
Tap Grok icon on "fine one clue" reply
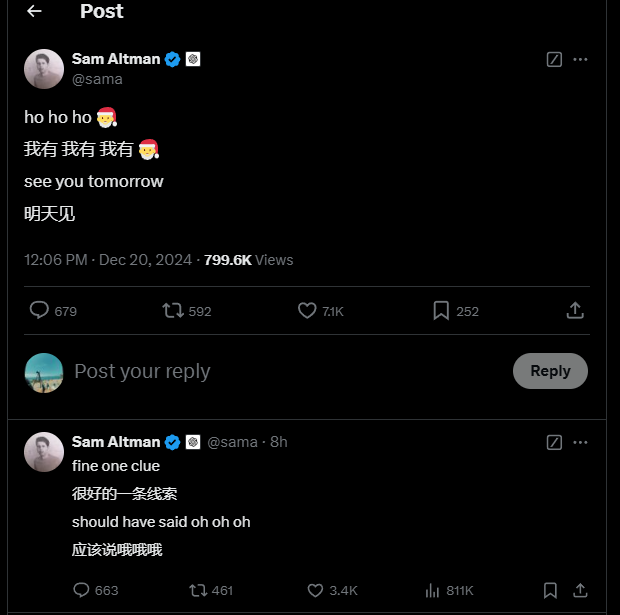point(554,442)
